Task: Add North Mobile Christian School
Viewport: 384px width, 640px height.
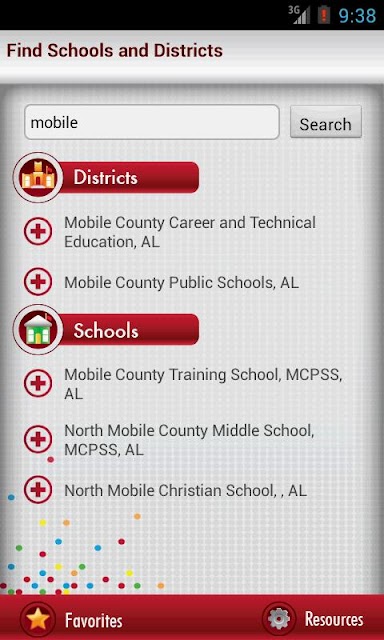Action: (x=38, y=490)
